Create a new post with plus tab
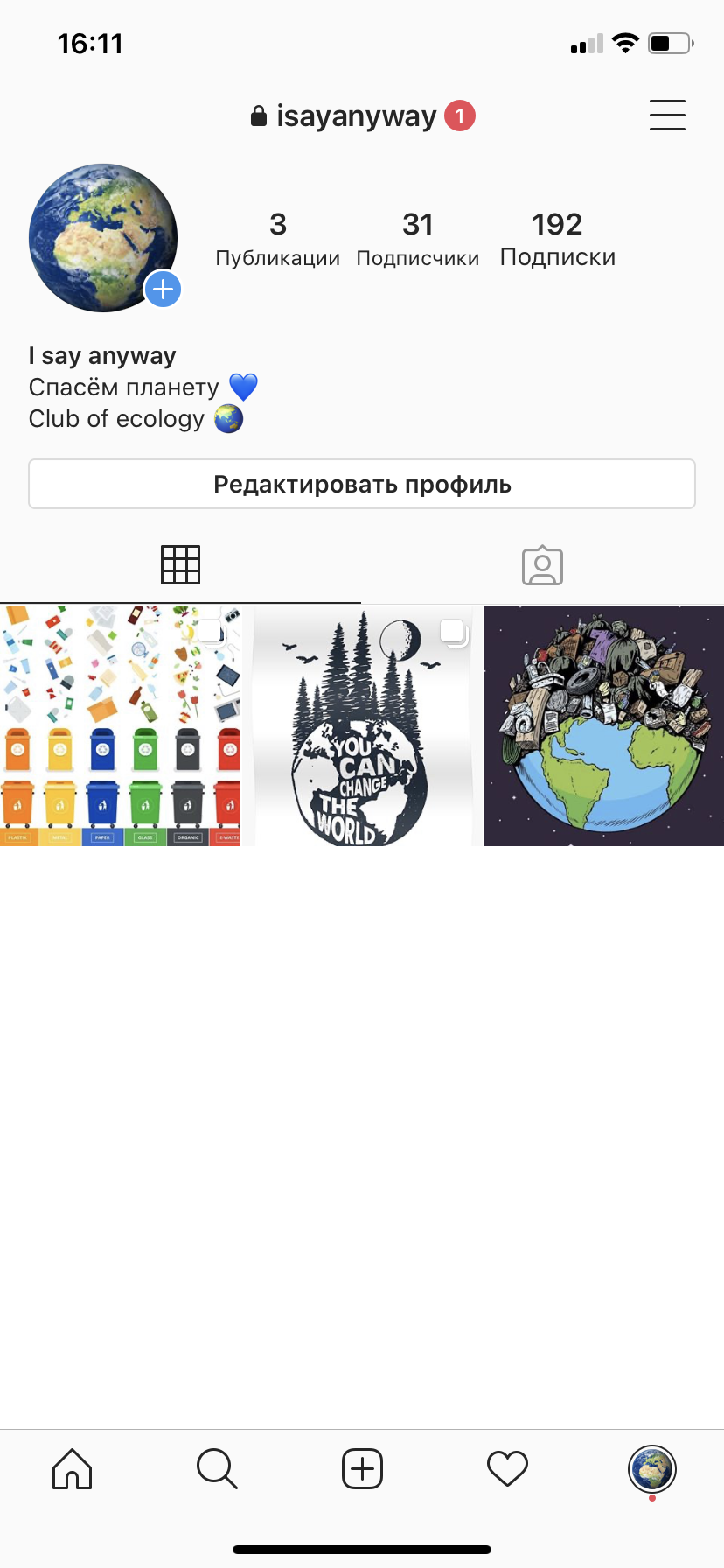 (362, 1468)
